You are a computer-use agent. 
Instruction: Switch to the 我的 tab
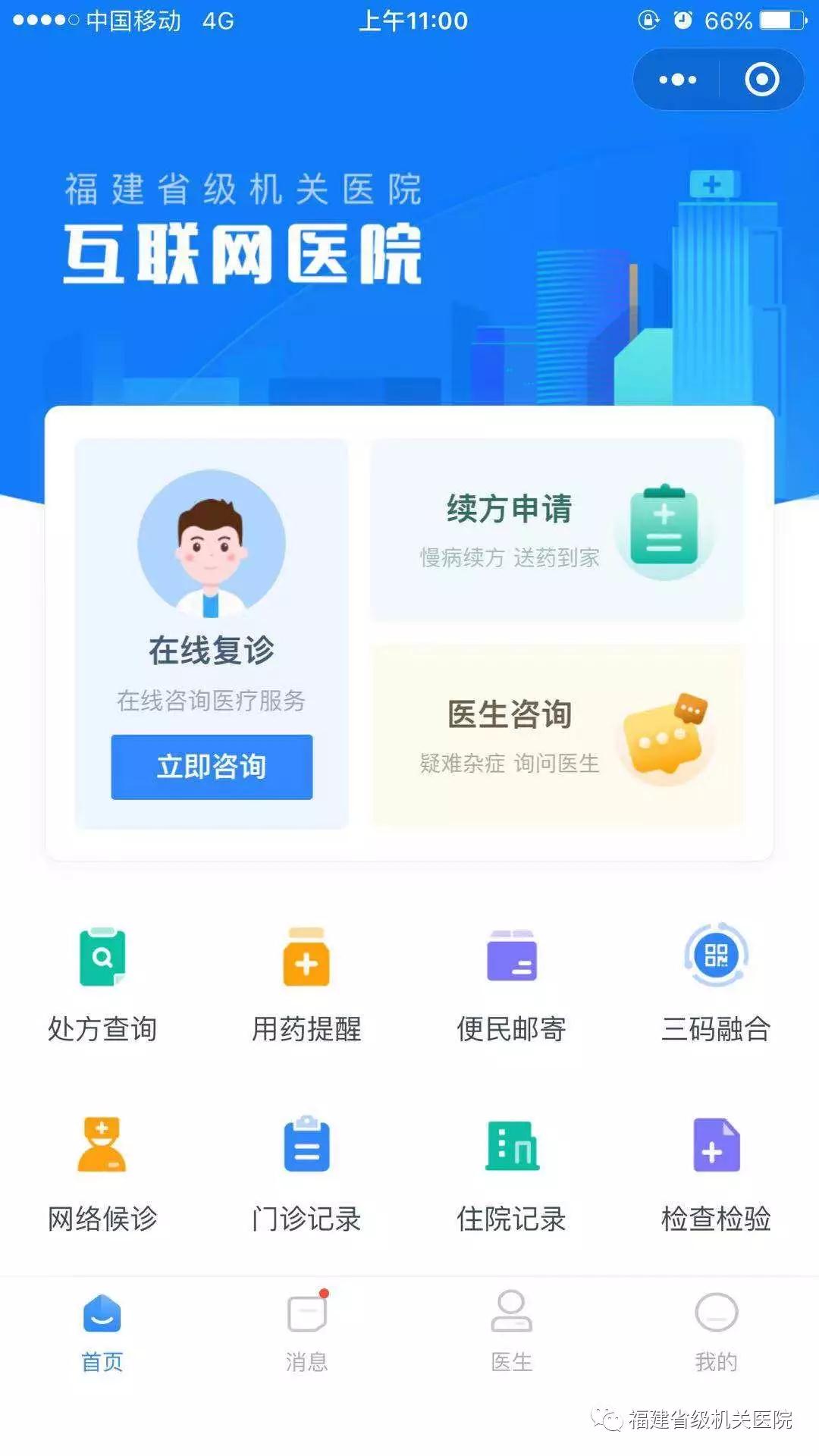point(716,1332)
